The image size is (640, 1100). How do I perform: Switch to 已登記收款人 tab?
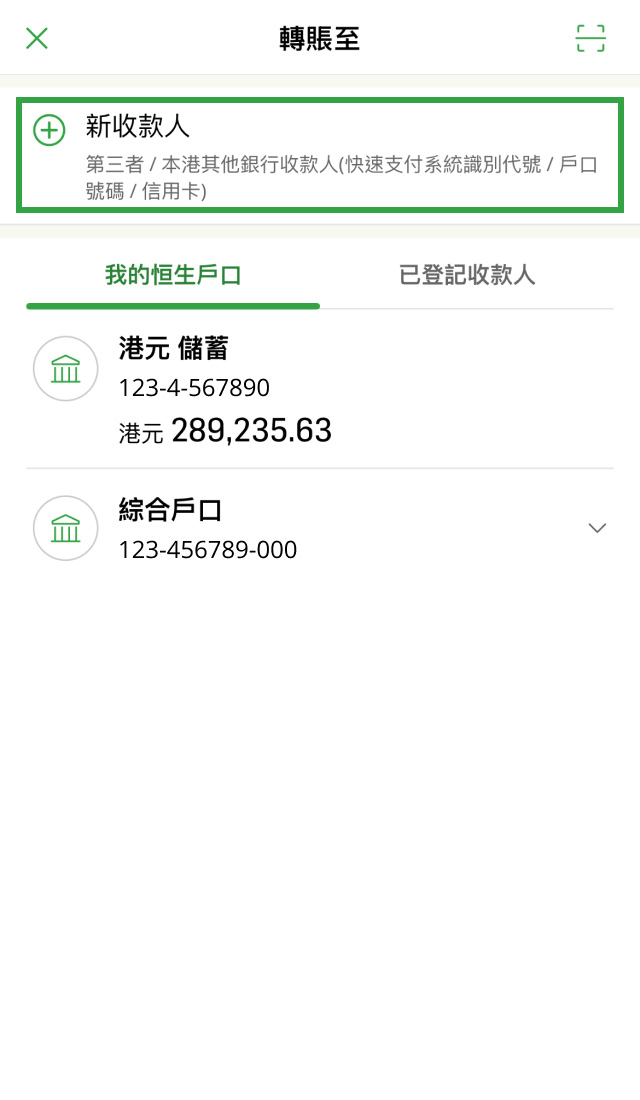tap(467, 276)
